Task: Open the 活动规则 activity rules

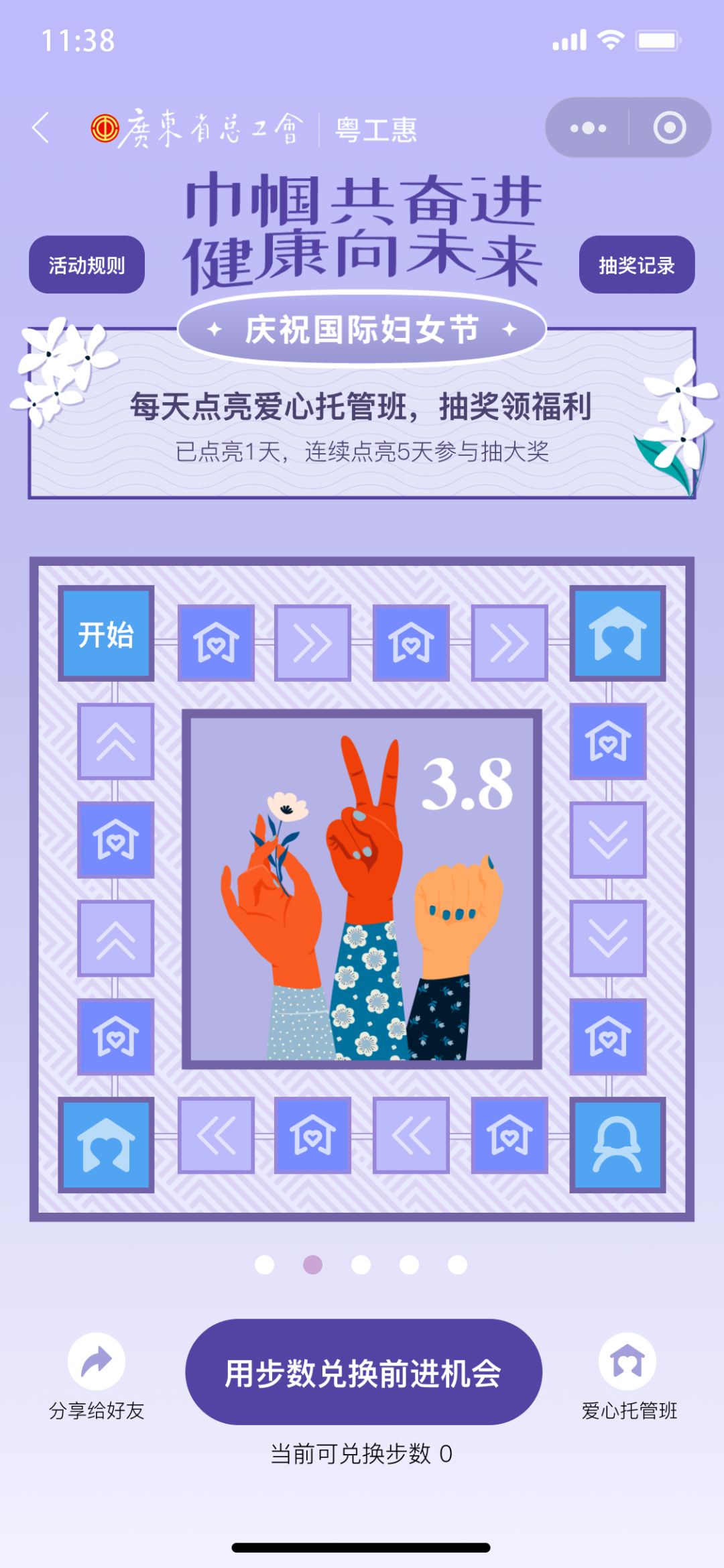Action: coord(86,265)
